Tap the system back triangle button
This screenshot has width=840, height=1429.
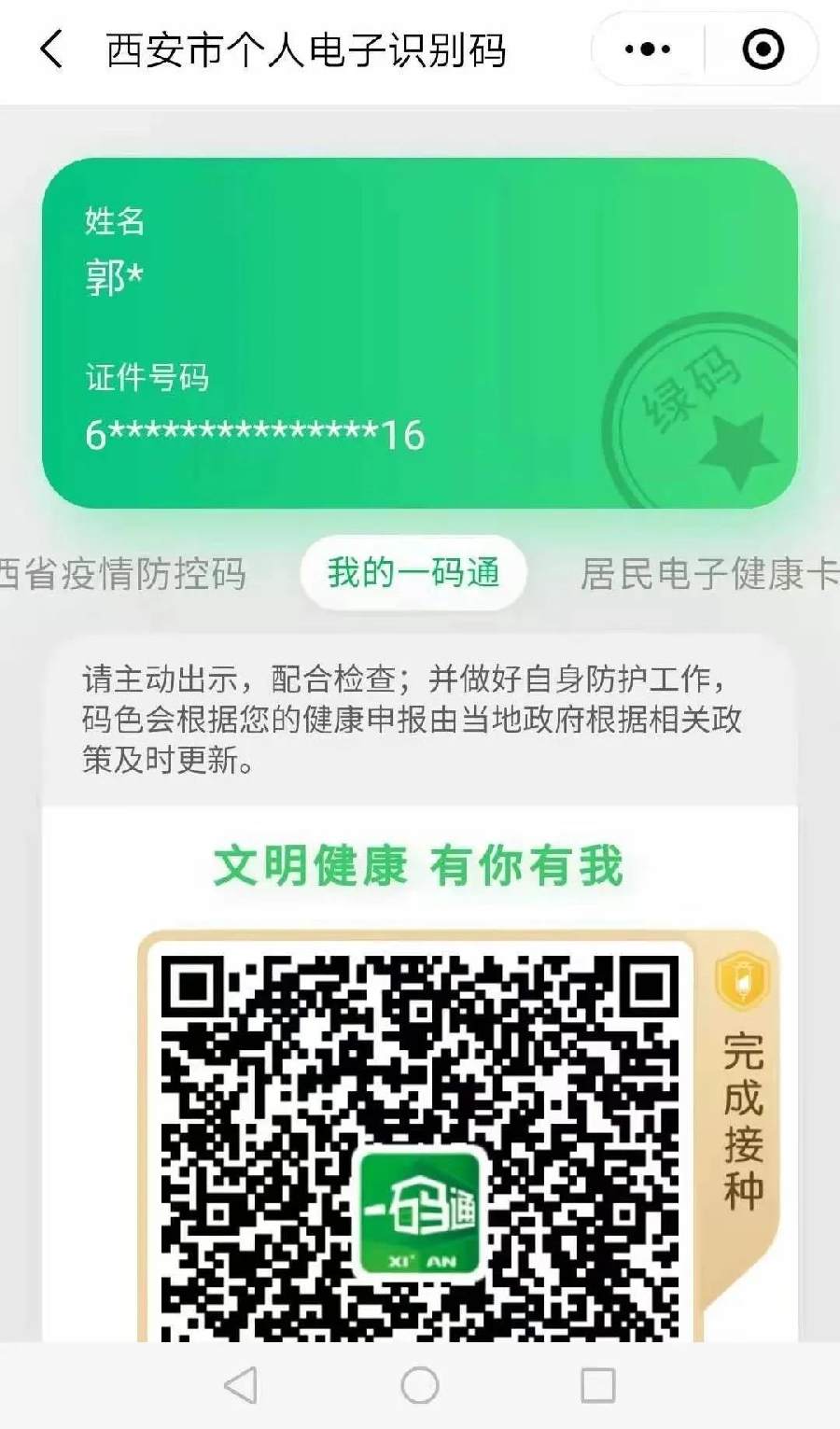coord(241,1385)
